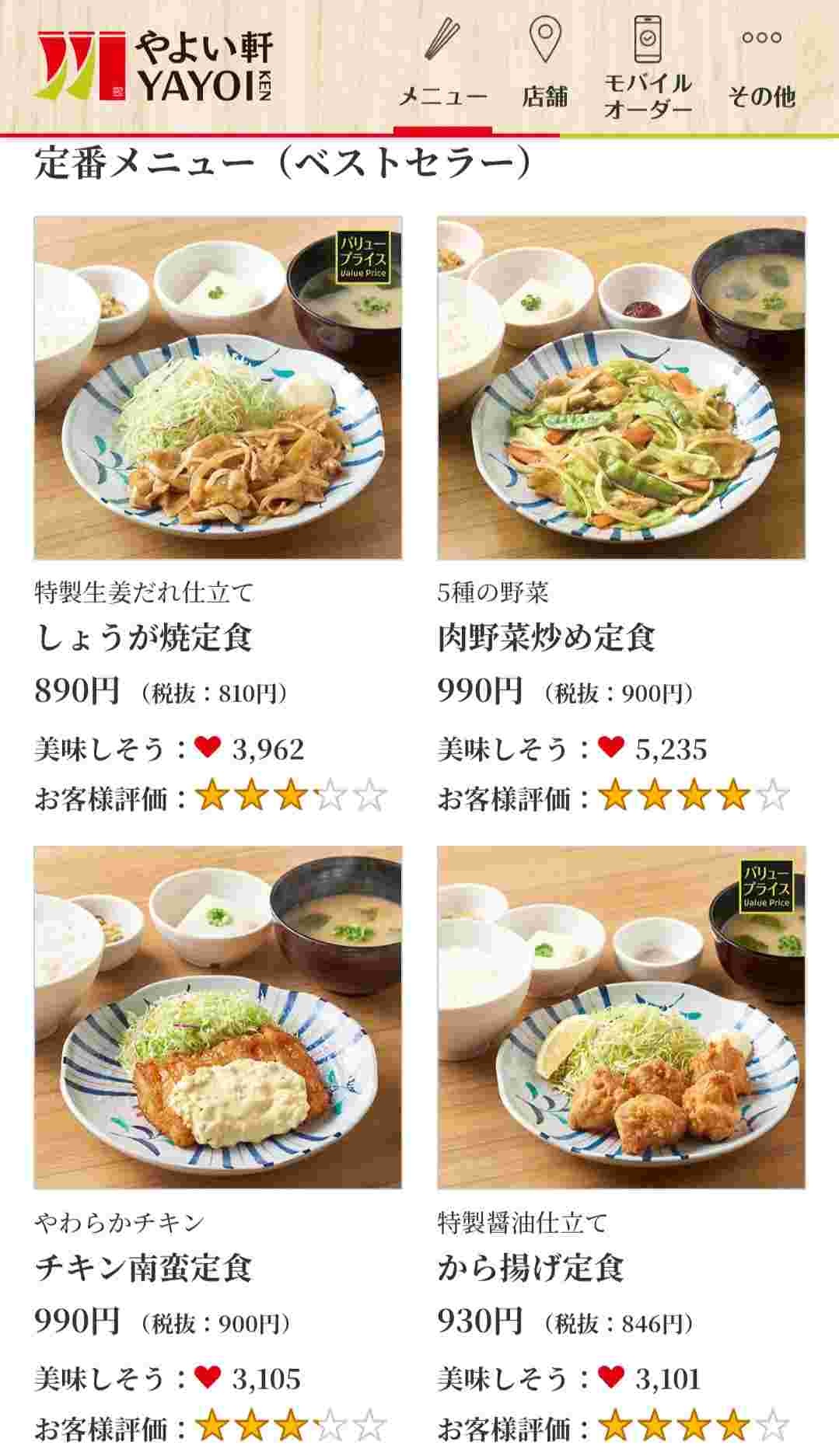Tap the heart for 肉野菜炒め定食
This screenshot has height=1456, width=839.
(x=611, y=747)
